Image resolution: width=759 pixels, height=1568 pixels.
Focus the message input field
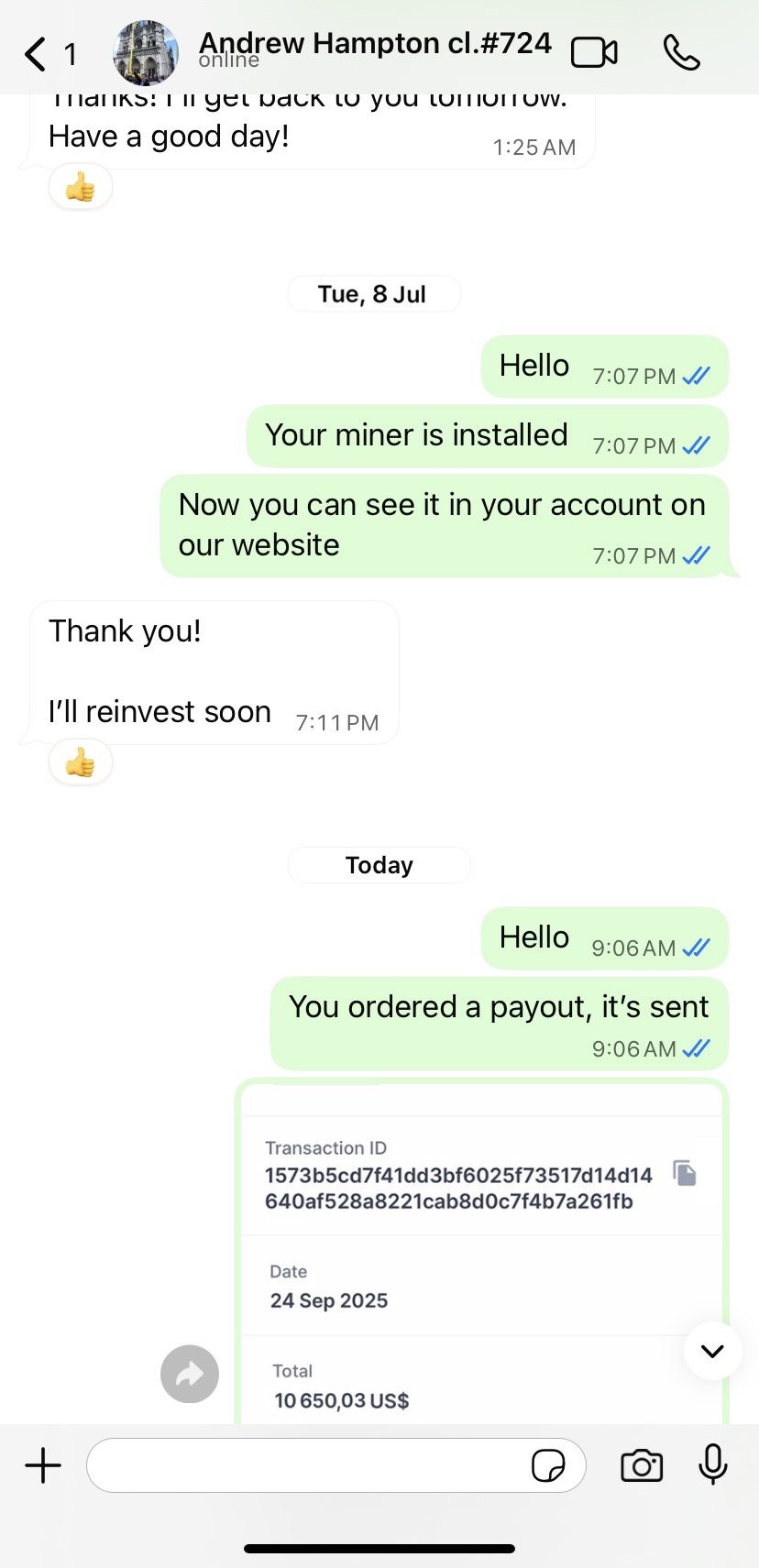click(307, 1465)
